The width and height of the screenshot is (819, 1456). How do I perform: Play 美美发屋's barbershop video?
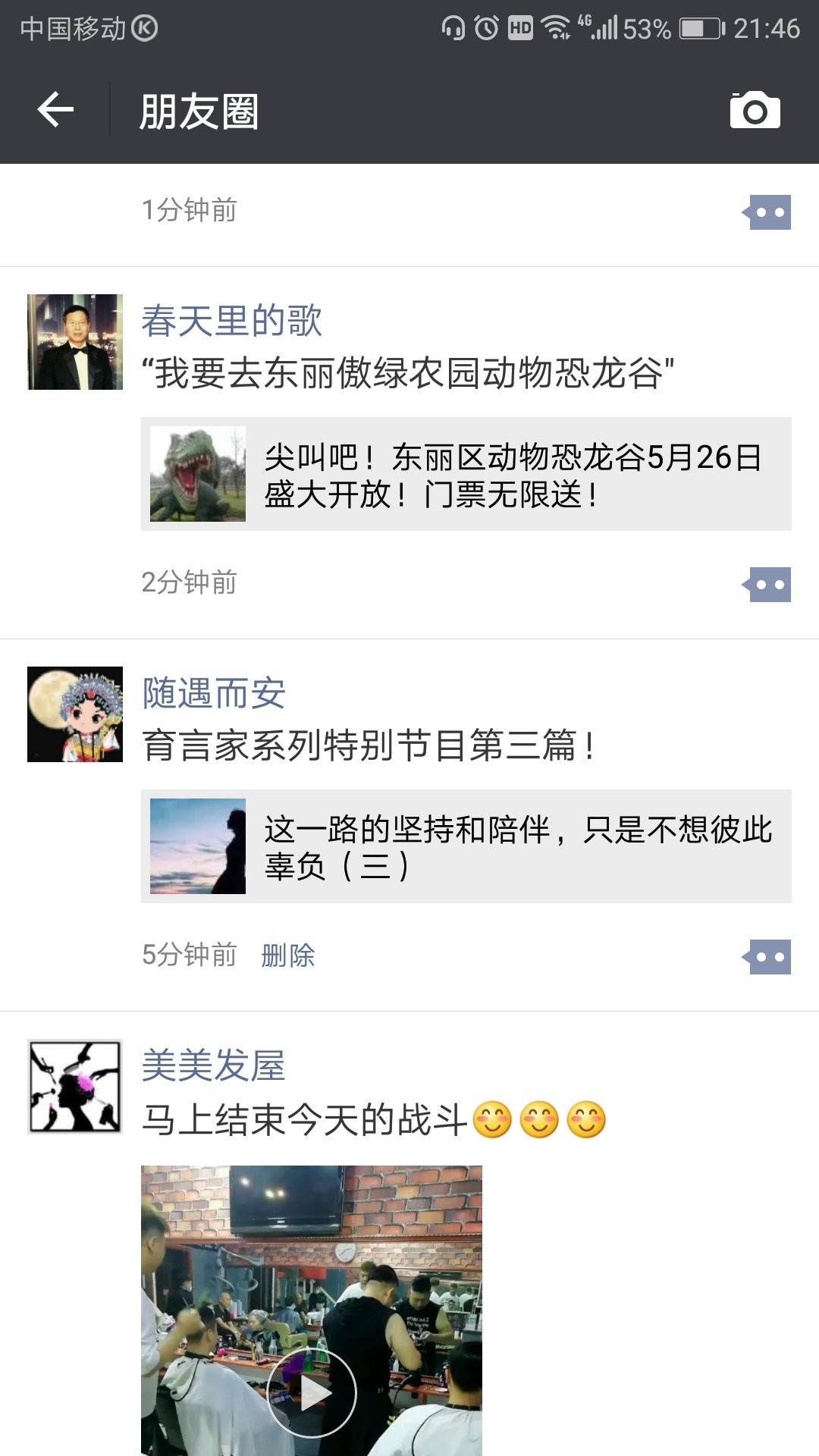(312, 1392)
